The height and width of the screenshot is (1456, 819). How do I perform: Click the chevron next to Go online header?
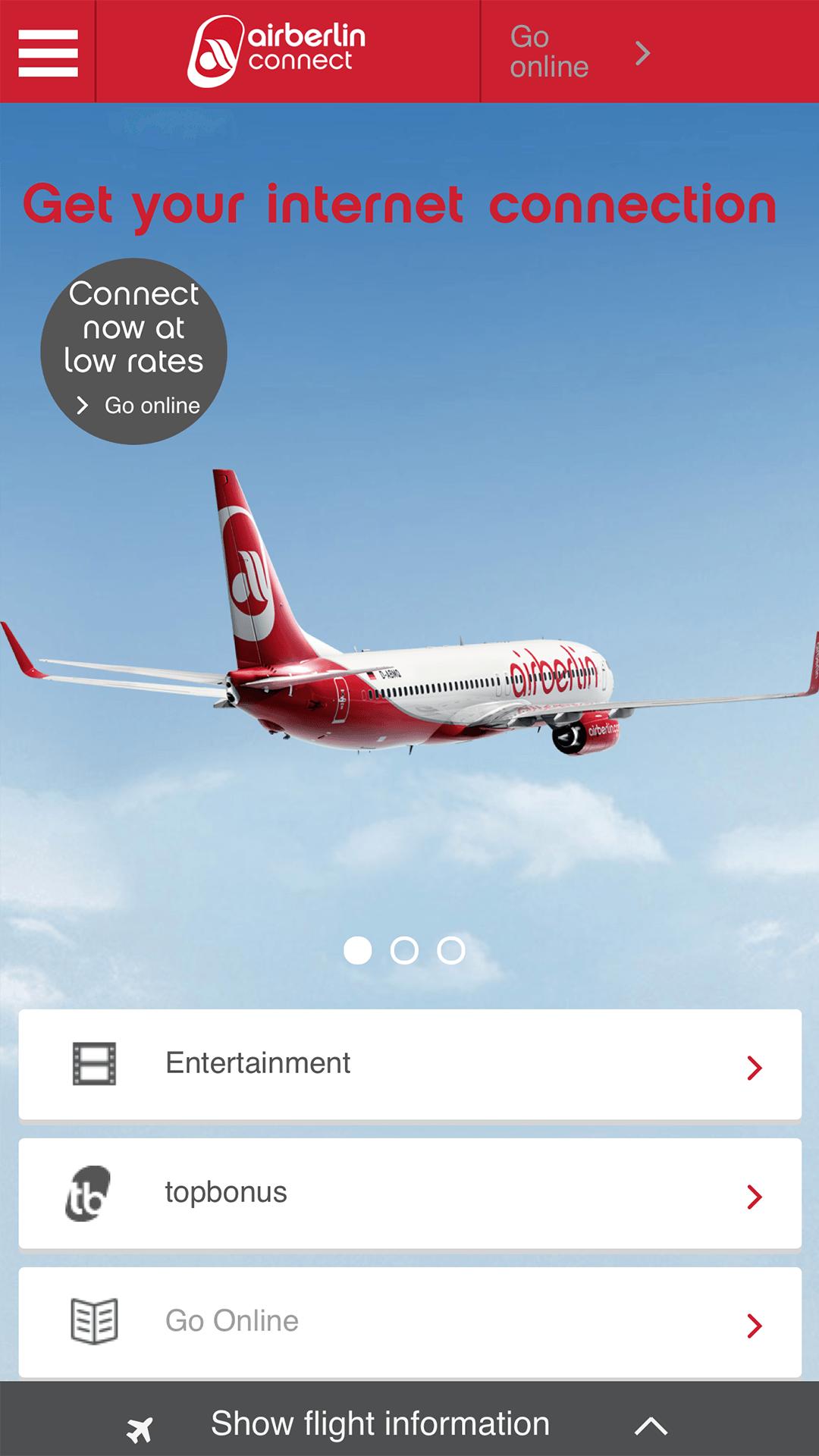[x=643, y=53]
